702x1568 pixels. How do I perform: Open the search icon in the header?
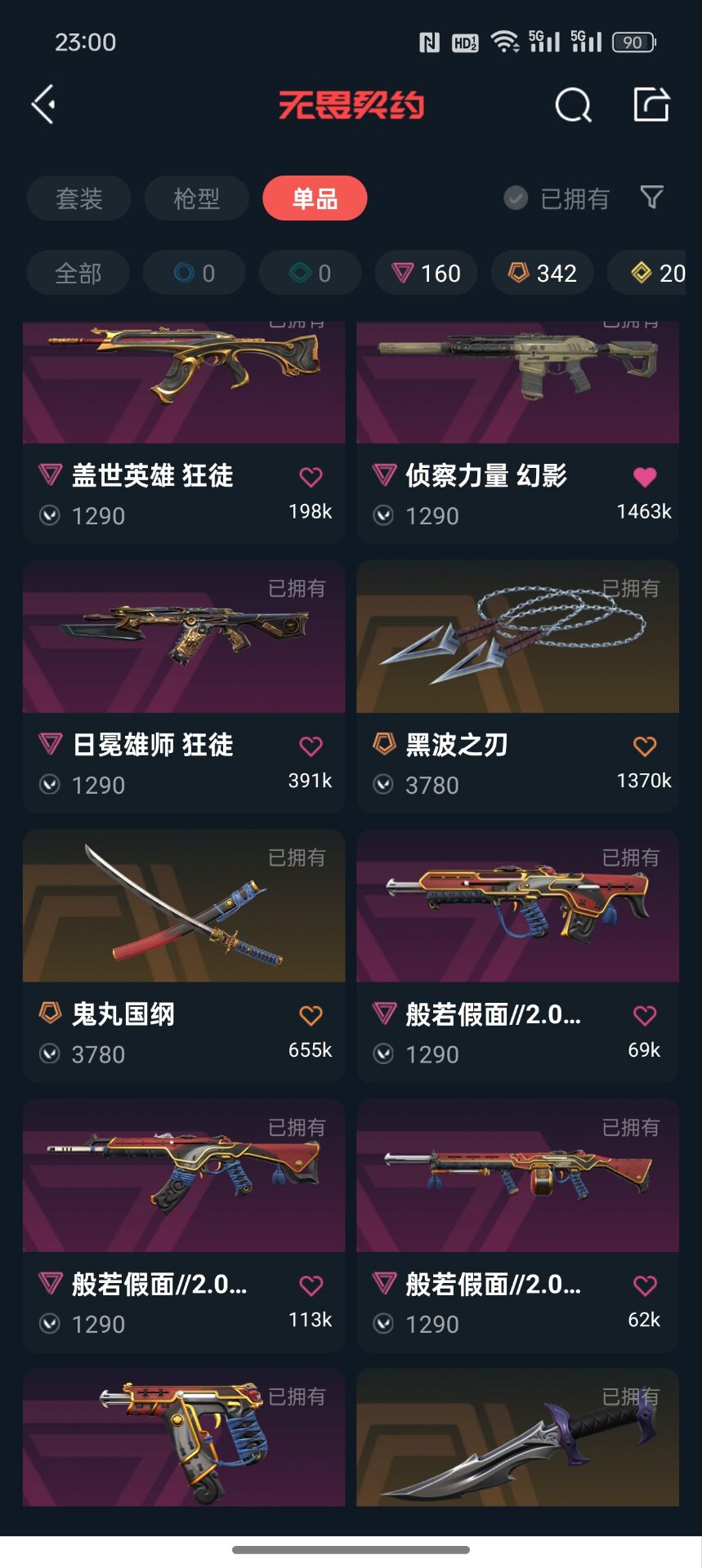coord(572,105)
